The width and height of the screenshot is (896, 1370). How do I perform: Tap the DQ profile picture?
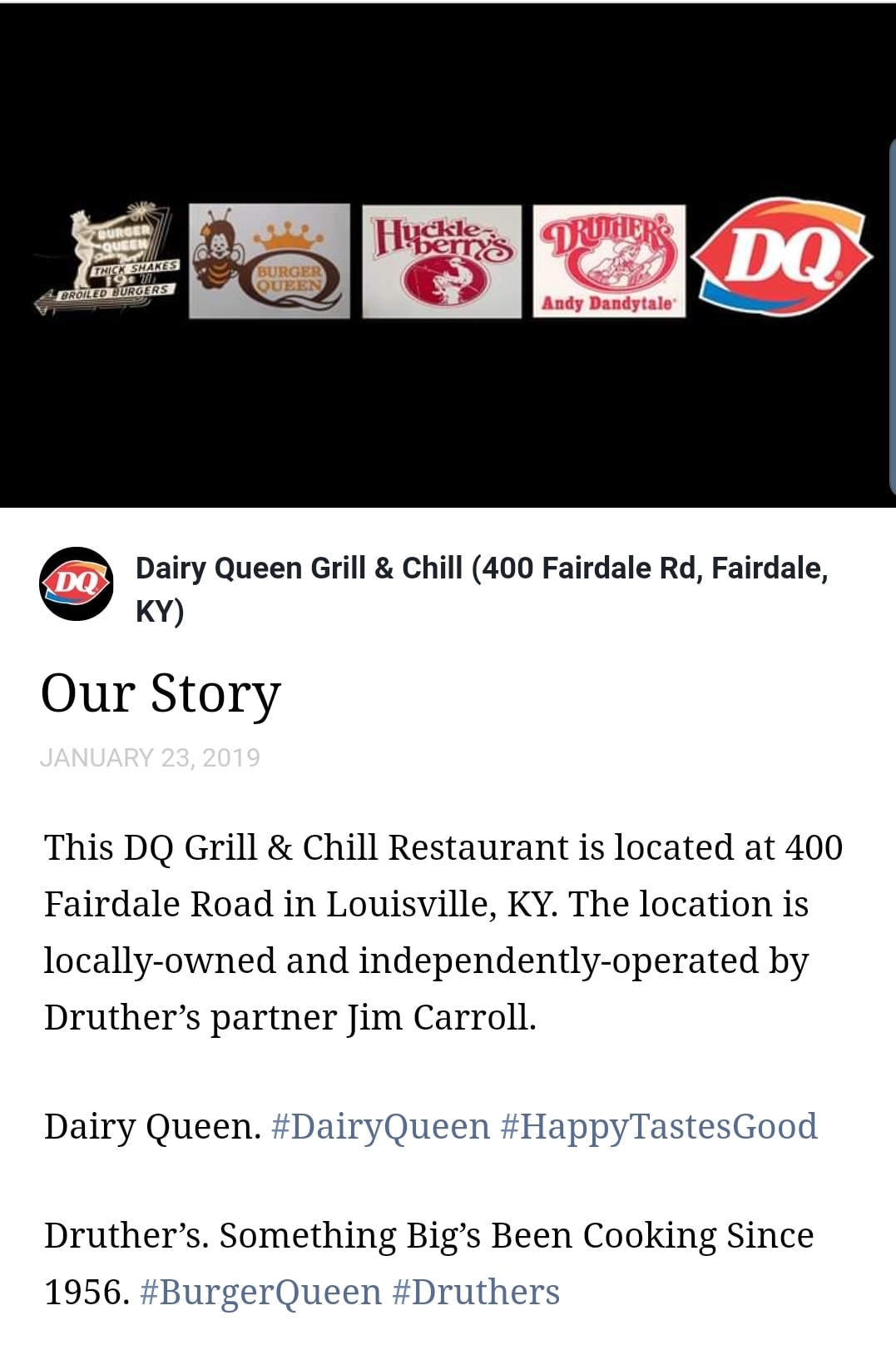77,584
